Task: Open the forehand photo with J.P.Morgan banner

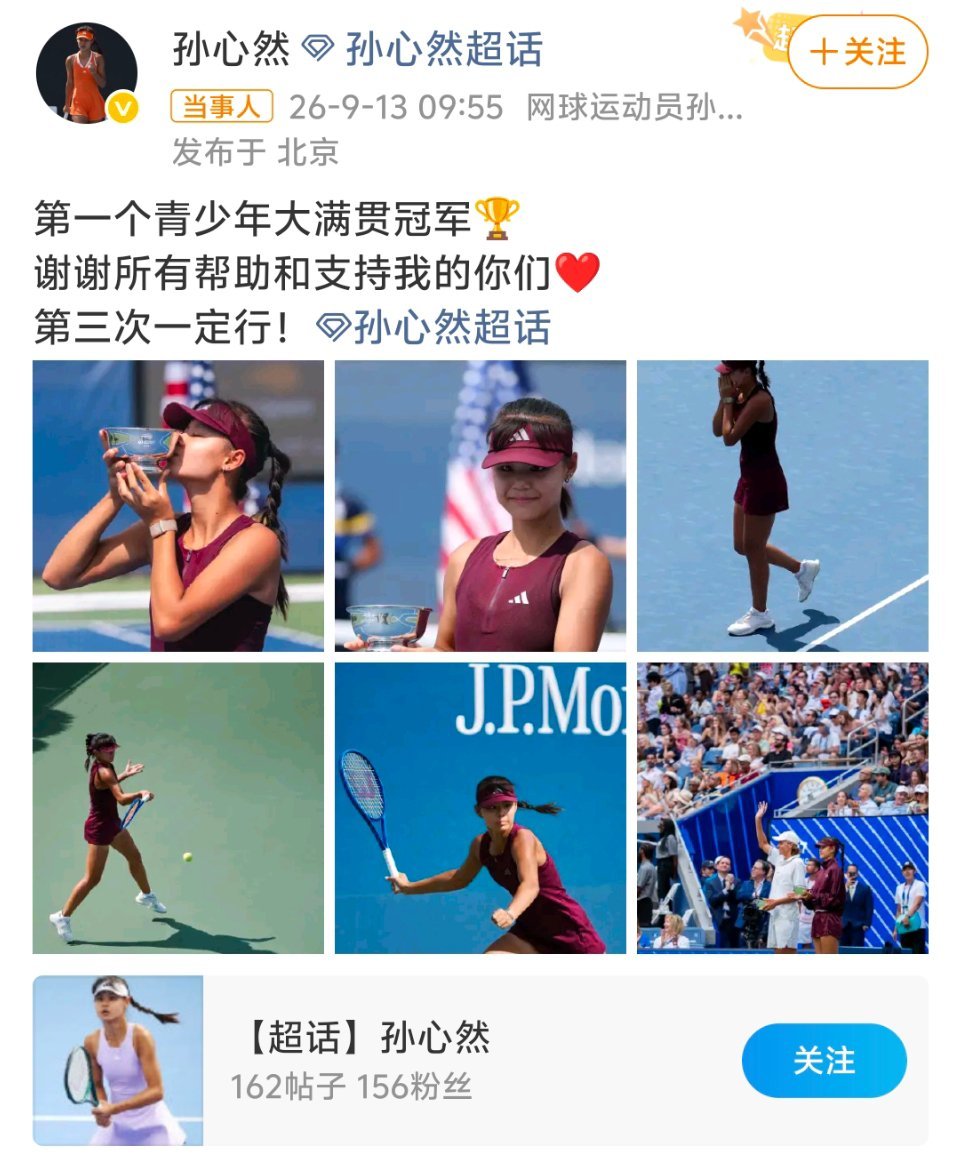Action: tap(480, 808)
